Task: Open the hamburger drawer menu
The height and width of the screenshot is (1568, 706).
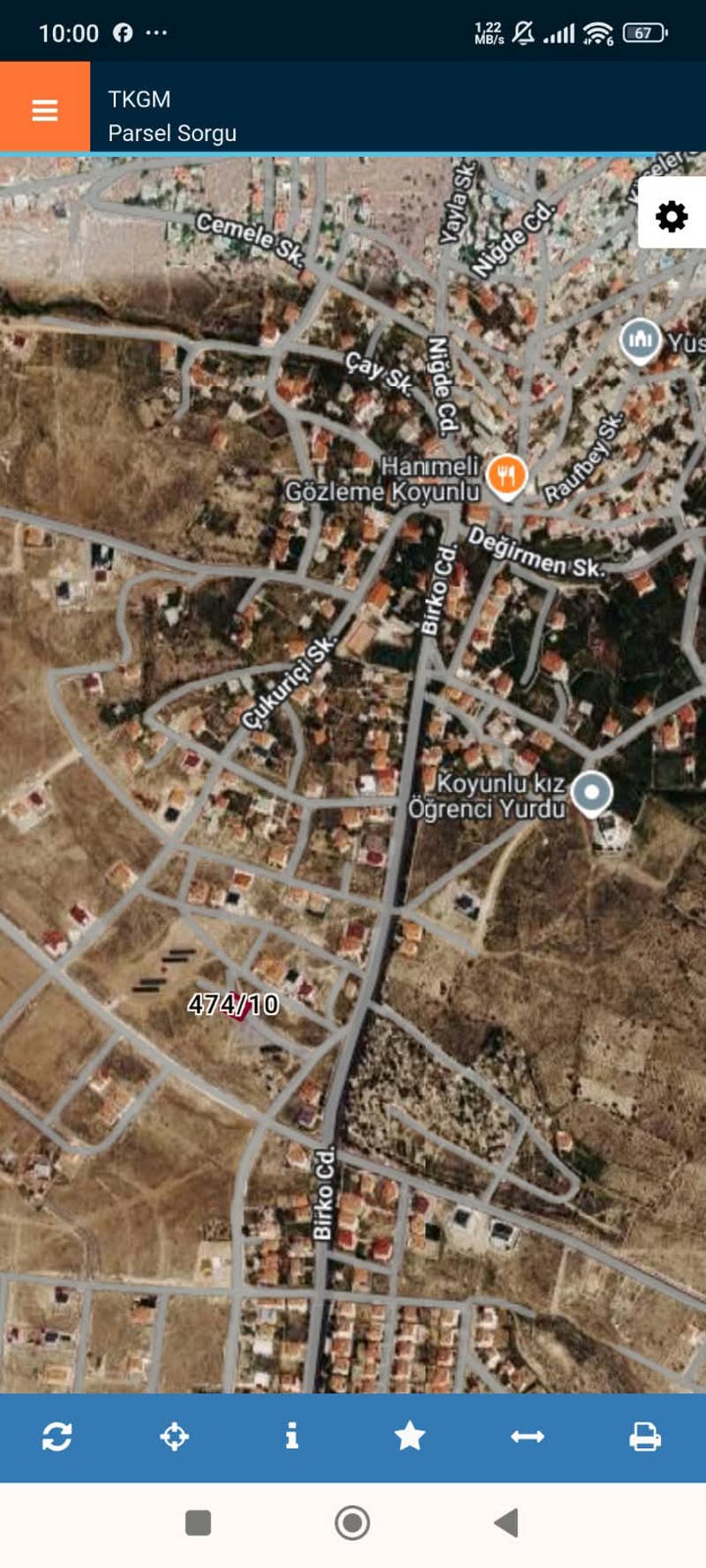Action: 45,109
